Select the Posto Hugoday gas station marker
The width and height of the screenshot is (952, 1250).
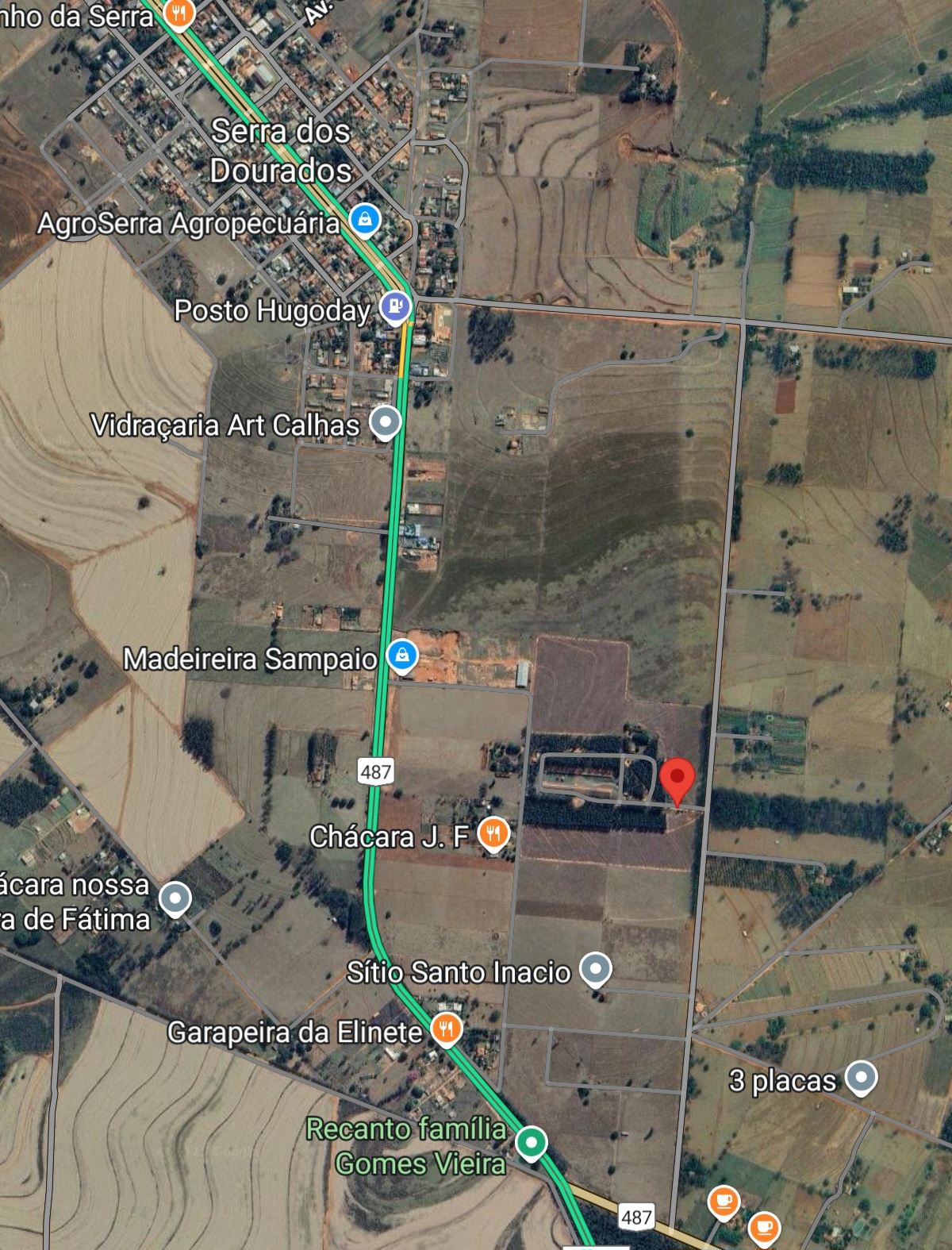click(395, 306)
